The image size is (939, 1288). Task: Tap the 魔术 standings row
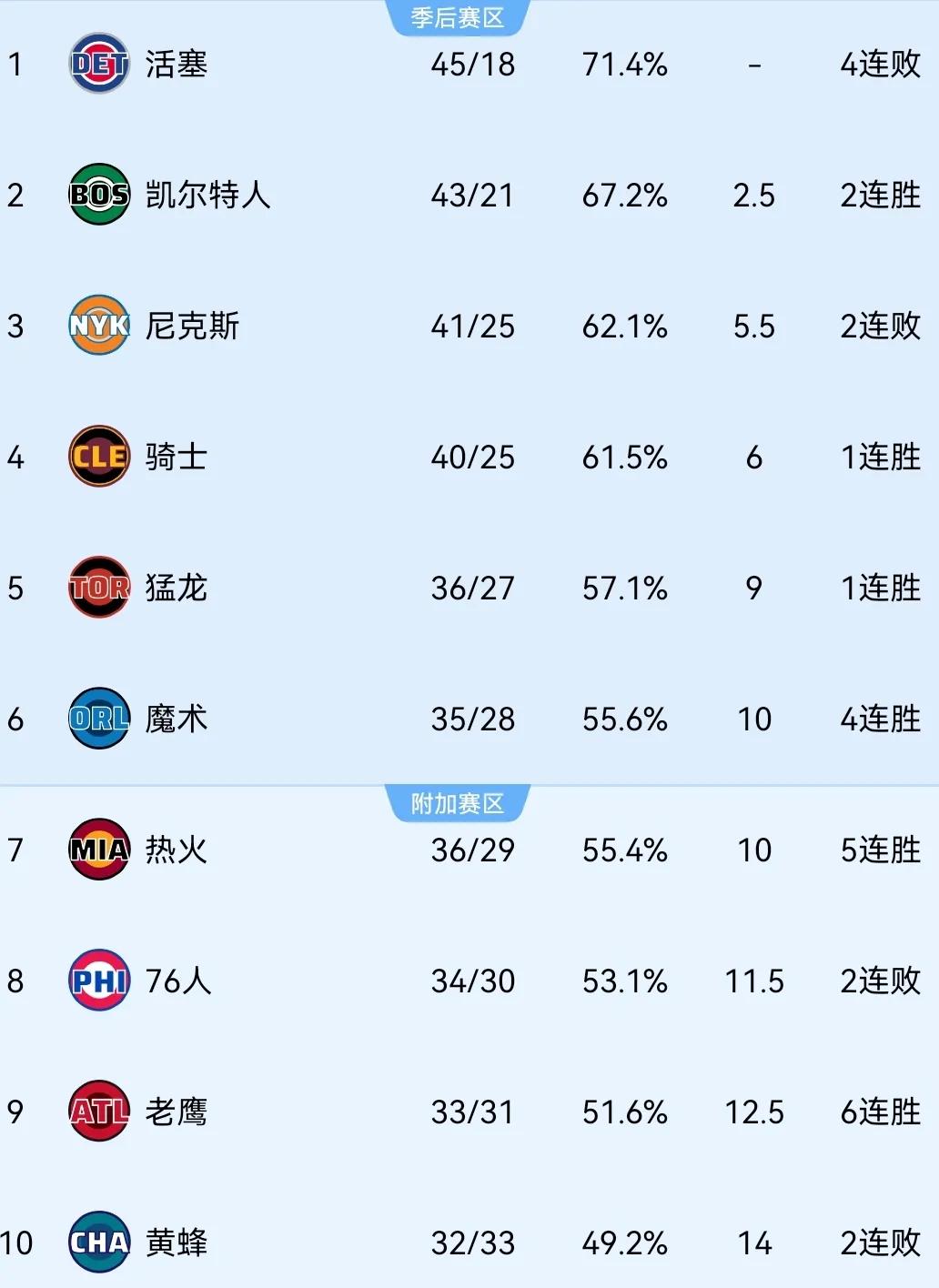tap(176, 719)
